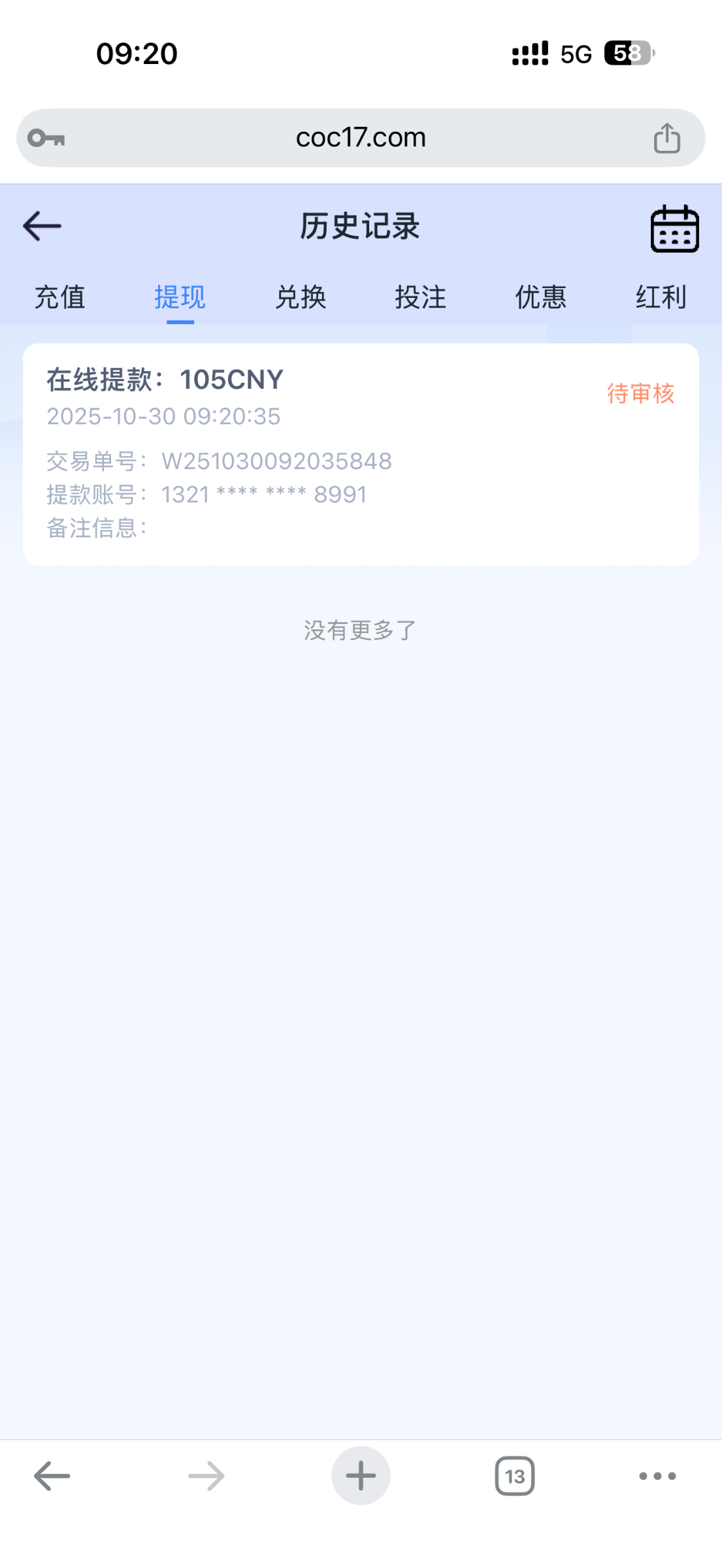Viewport: 722px width, 1568px height.
Task: Navigate back using the browser back arrow
Action: 52,1476
